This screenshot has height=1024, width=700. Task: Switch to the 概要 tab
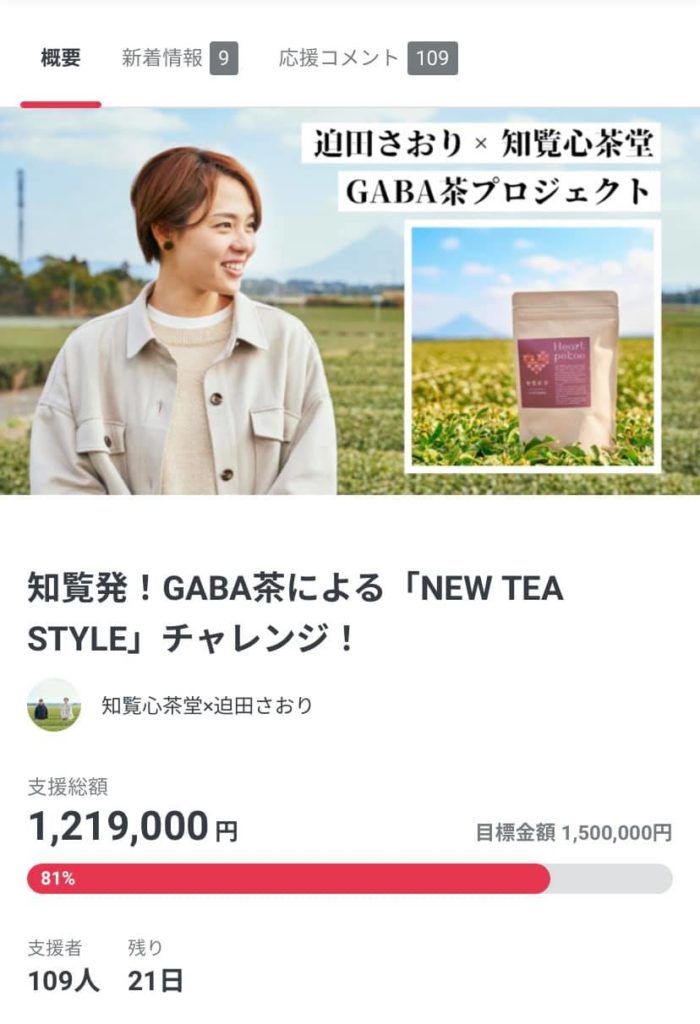pyautogui.click(x=60, y=58)
